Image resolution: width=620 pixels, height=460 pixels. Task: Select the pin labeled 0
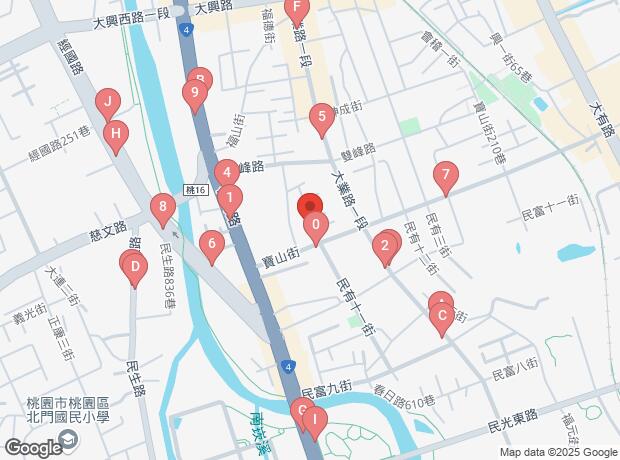point(316,228)
